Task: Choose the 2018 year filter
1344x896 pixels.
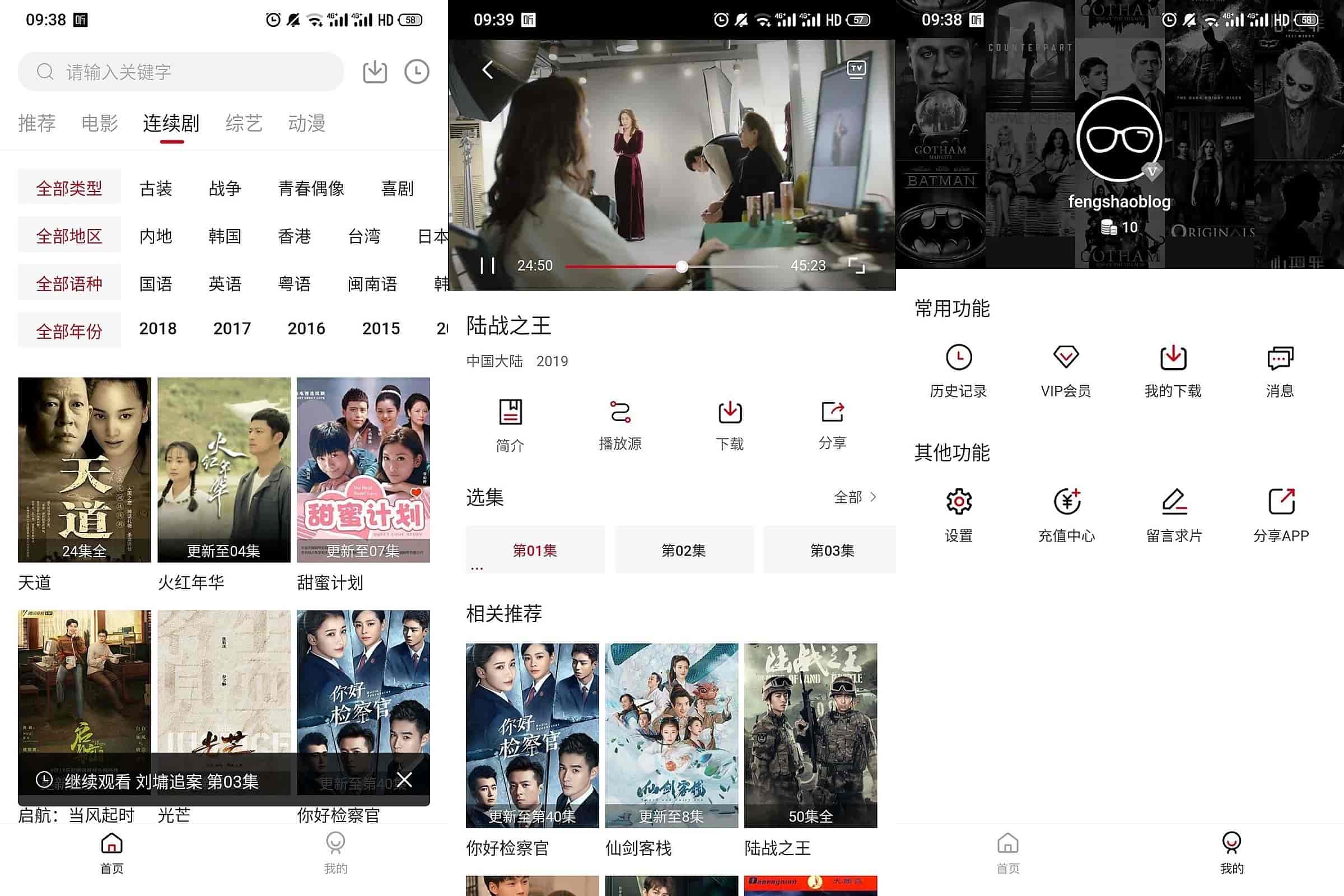Action: (158, 329)
